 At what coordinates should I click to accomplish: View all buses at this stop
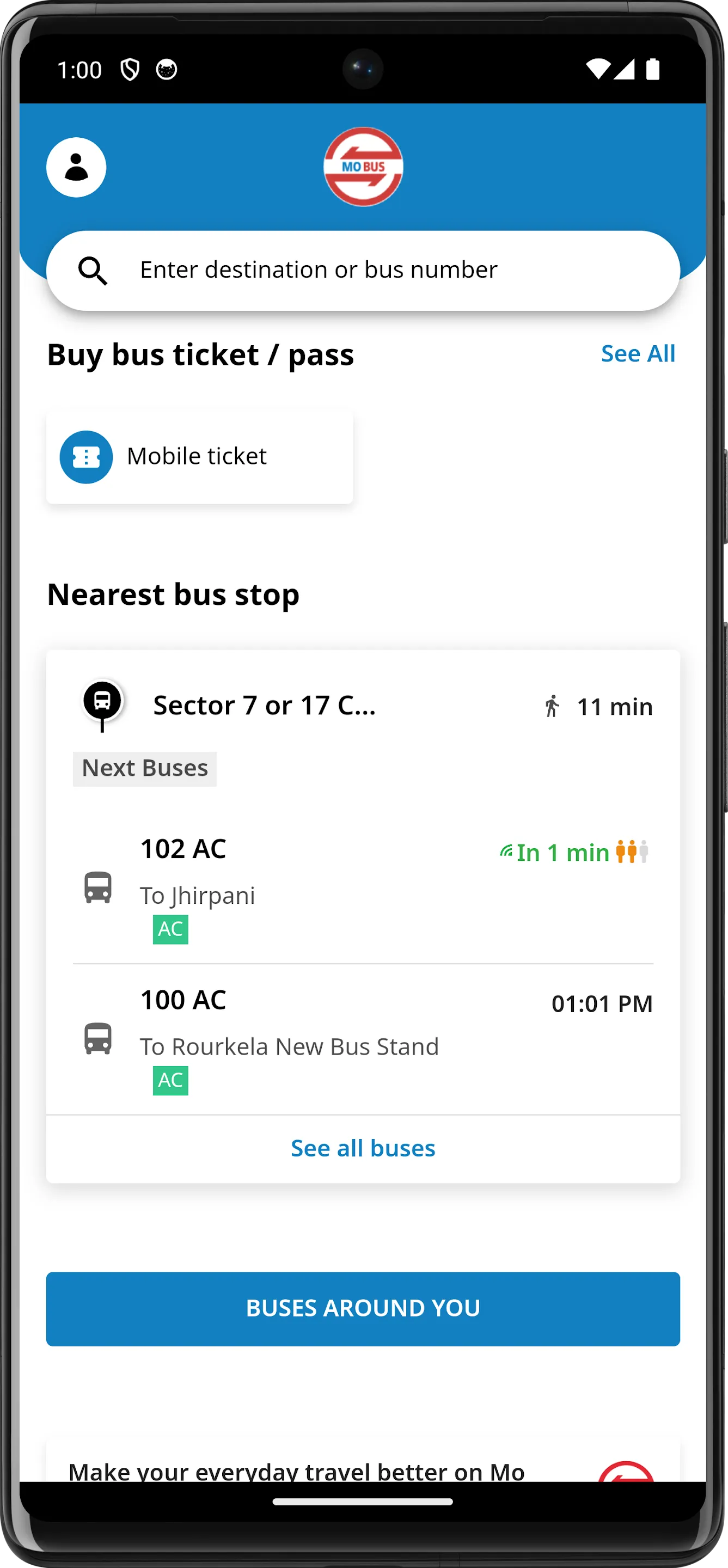[363, 1149]
